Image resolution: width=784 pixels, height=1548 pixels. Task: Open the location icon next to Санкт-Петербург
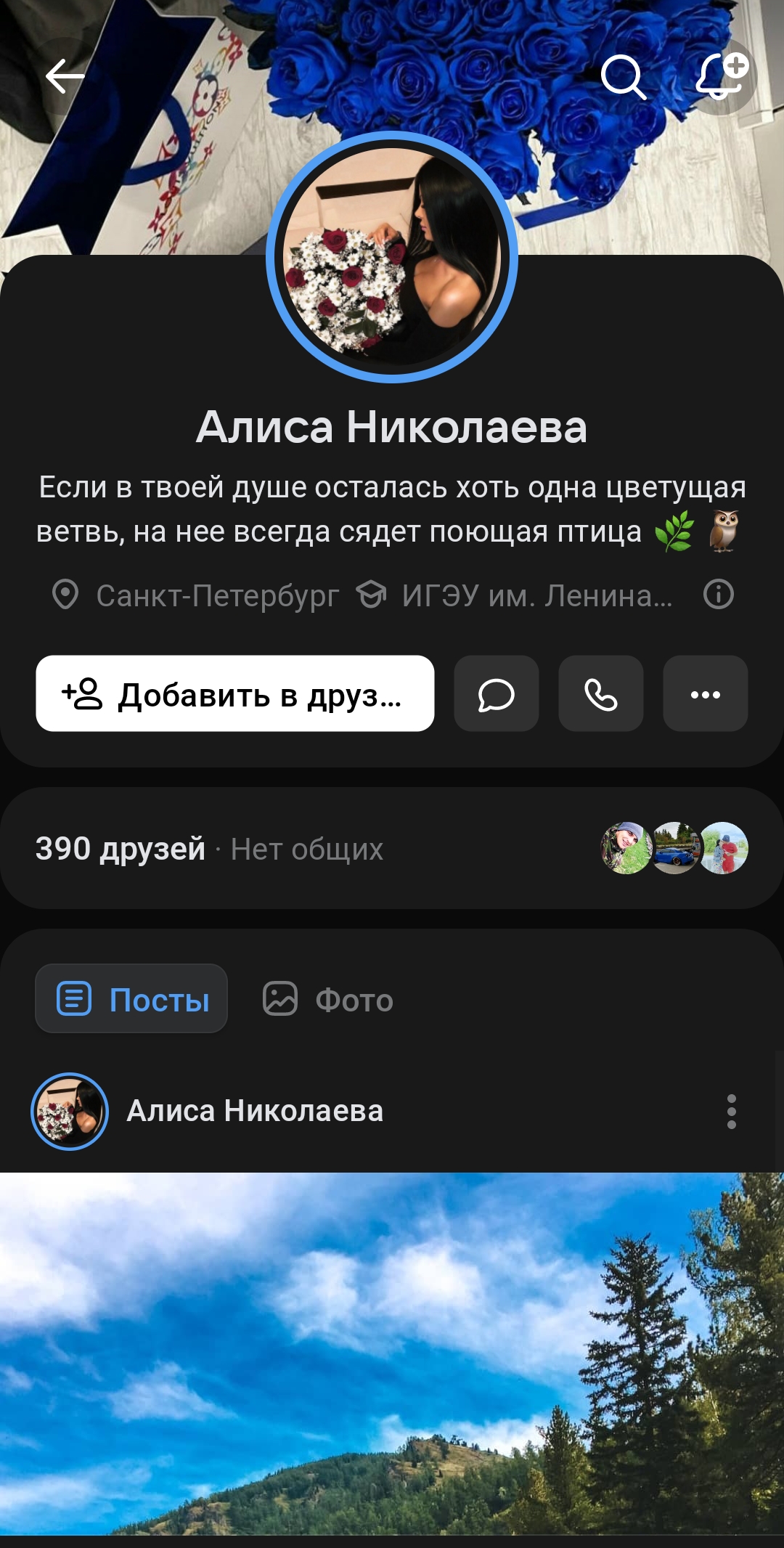tap(65, 595)
